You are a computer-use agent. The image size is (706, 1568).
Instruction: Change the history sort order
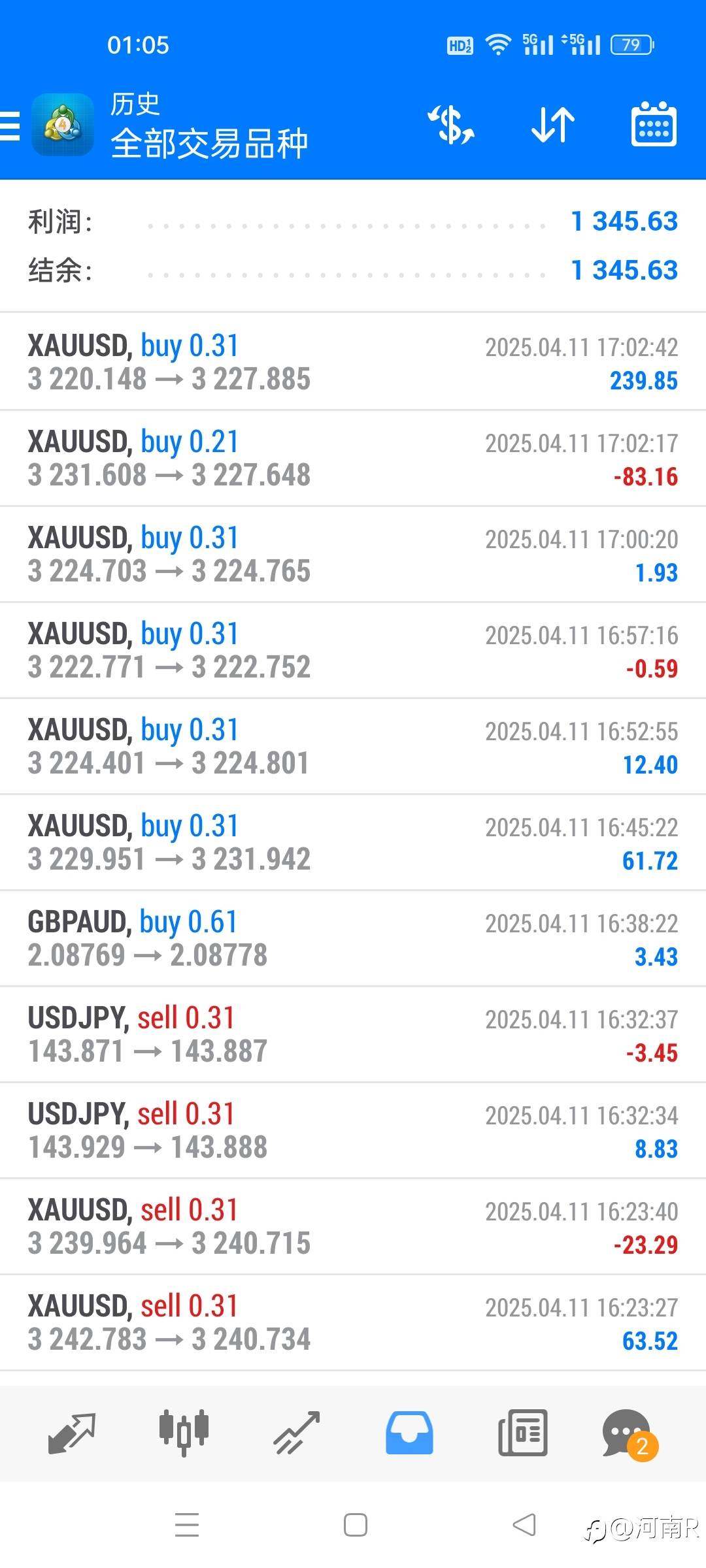point(553,125)
